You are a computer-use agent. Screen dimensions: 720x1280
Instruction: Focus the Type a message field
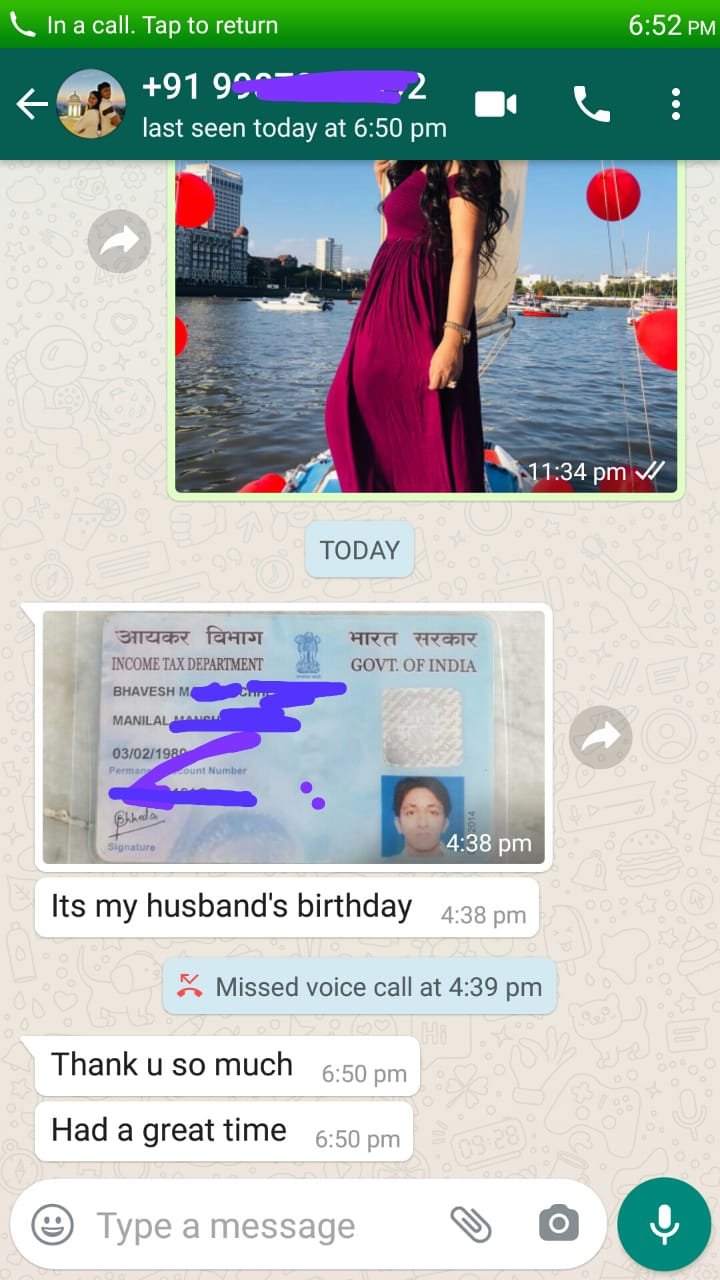click(260, 1225)
